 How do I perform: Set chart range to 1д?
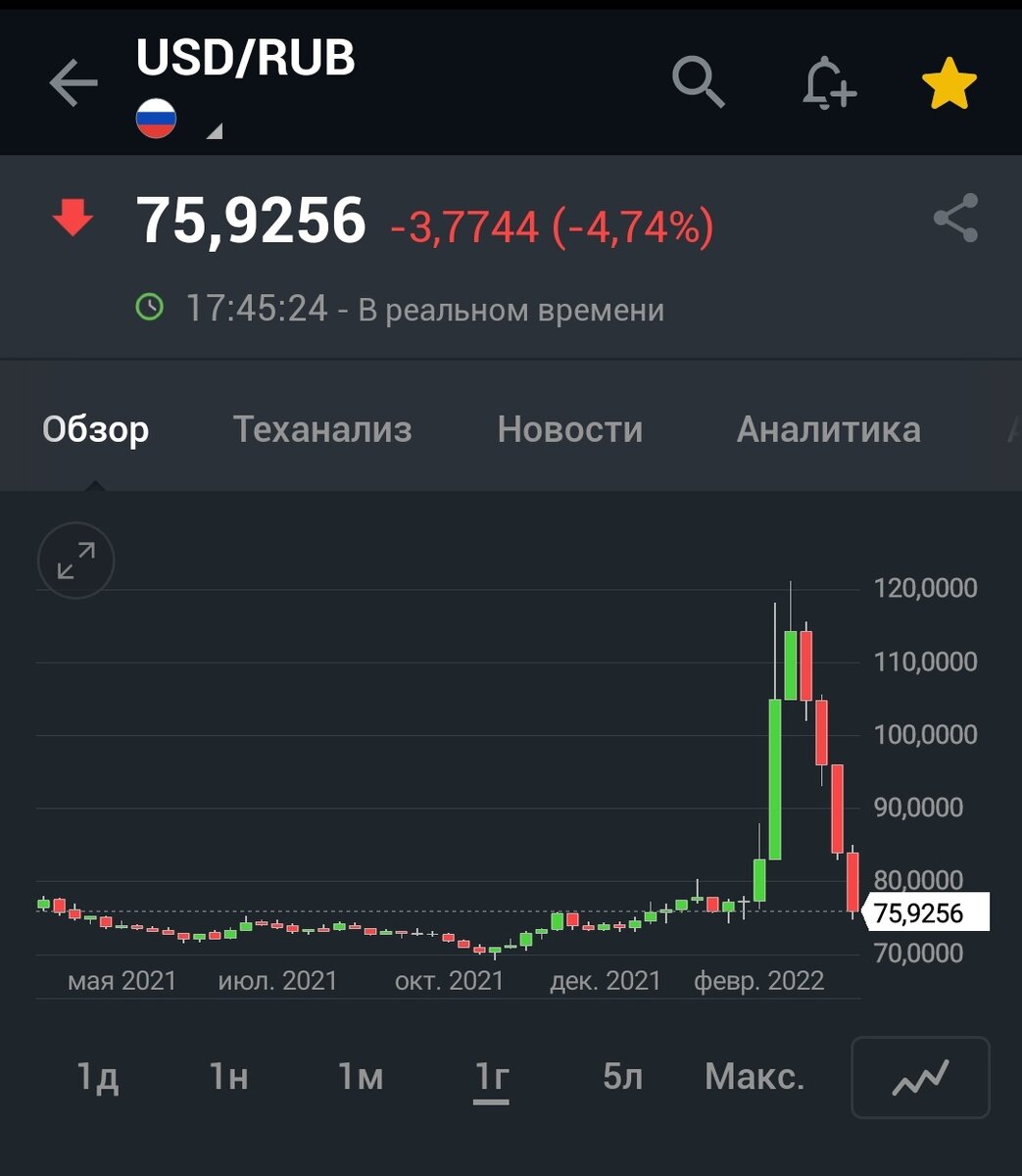coord(98,1077)
